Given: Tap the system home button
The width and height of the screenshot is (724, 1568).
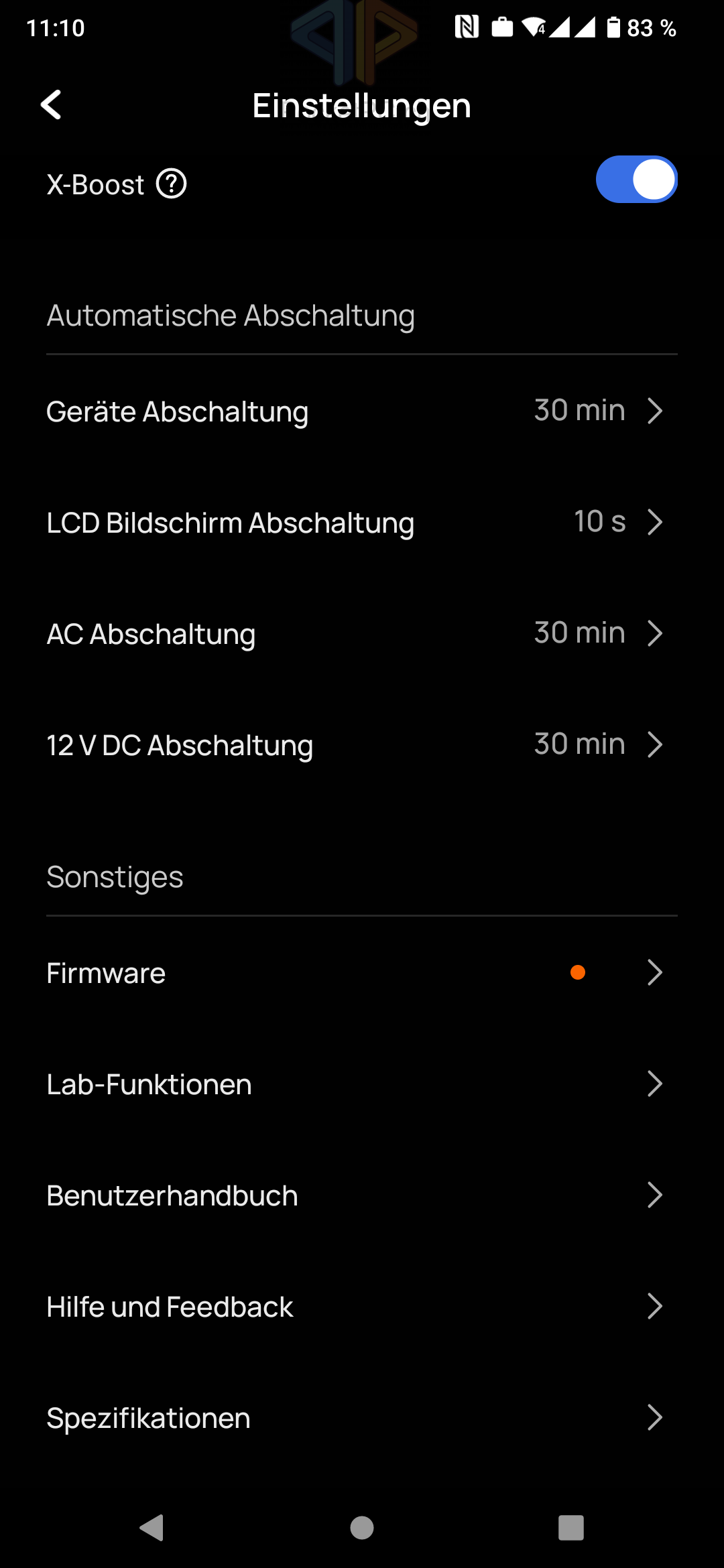Looking at the screenshot, I should (362, 1528).
